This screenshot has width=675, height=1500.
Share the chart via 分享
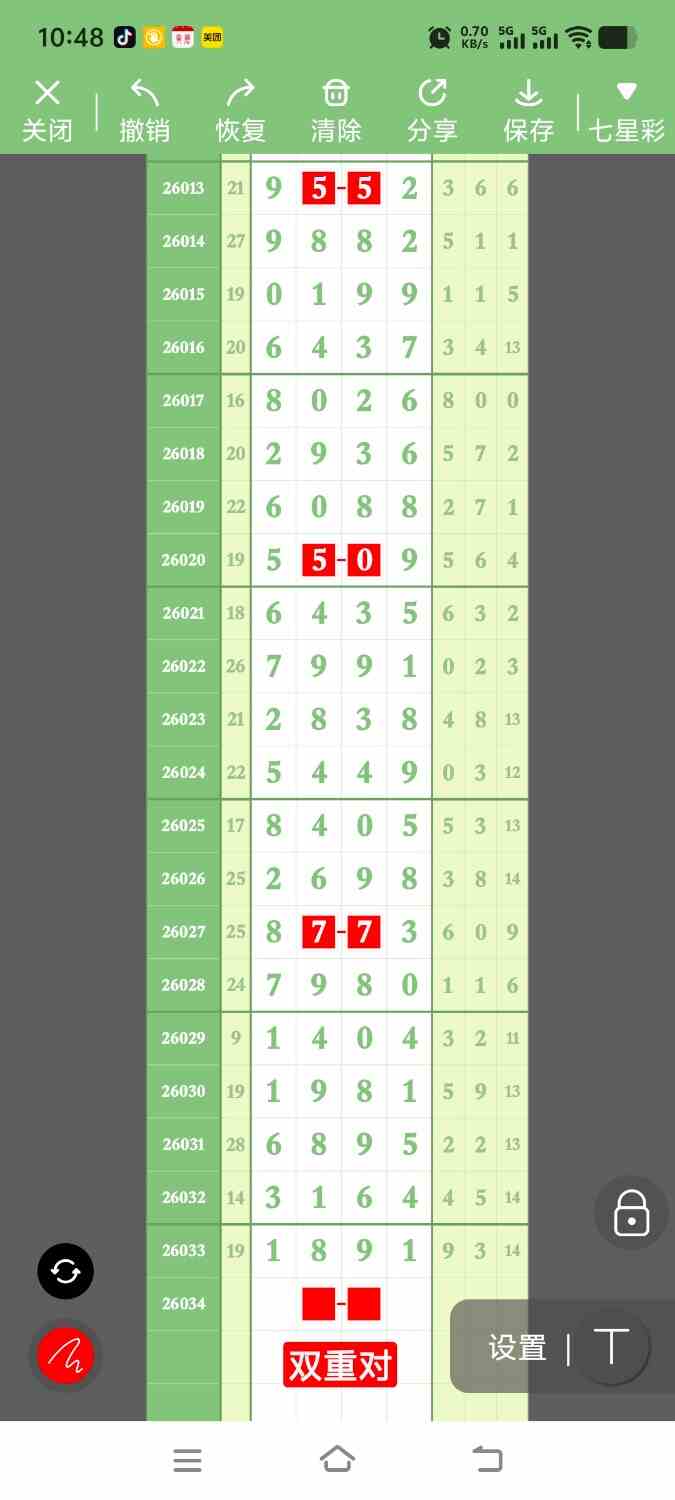coord(432,111)
